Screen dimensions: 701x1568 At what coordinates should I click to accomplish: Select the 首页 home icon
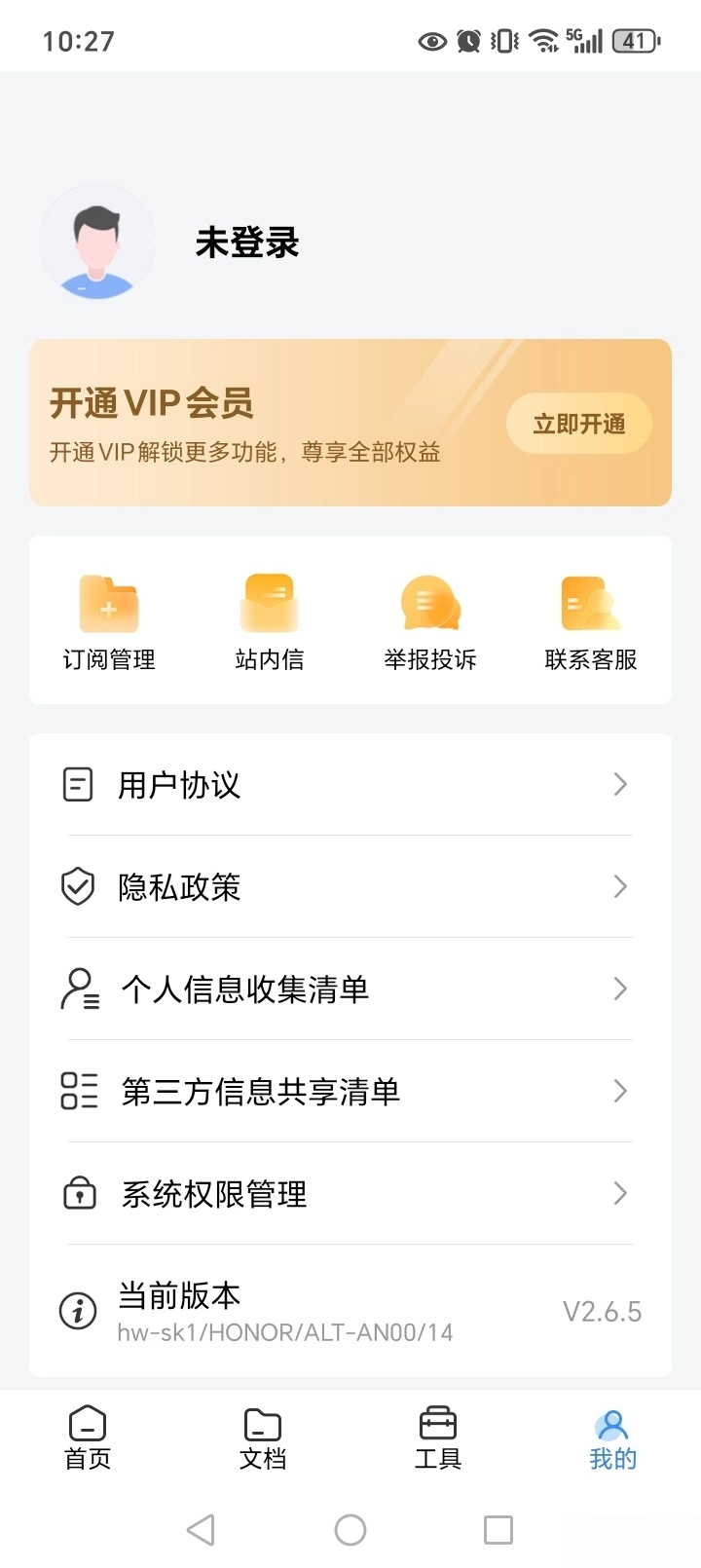(x=88, y=1425)
